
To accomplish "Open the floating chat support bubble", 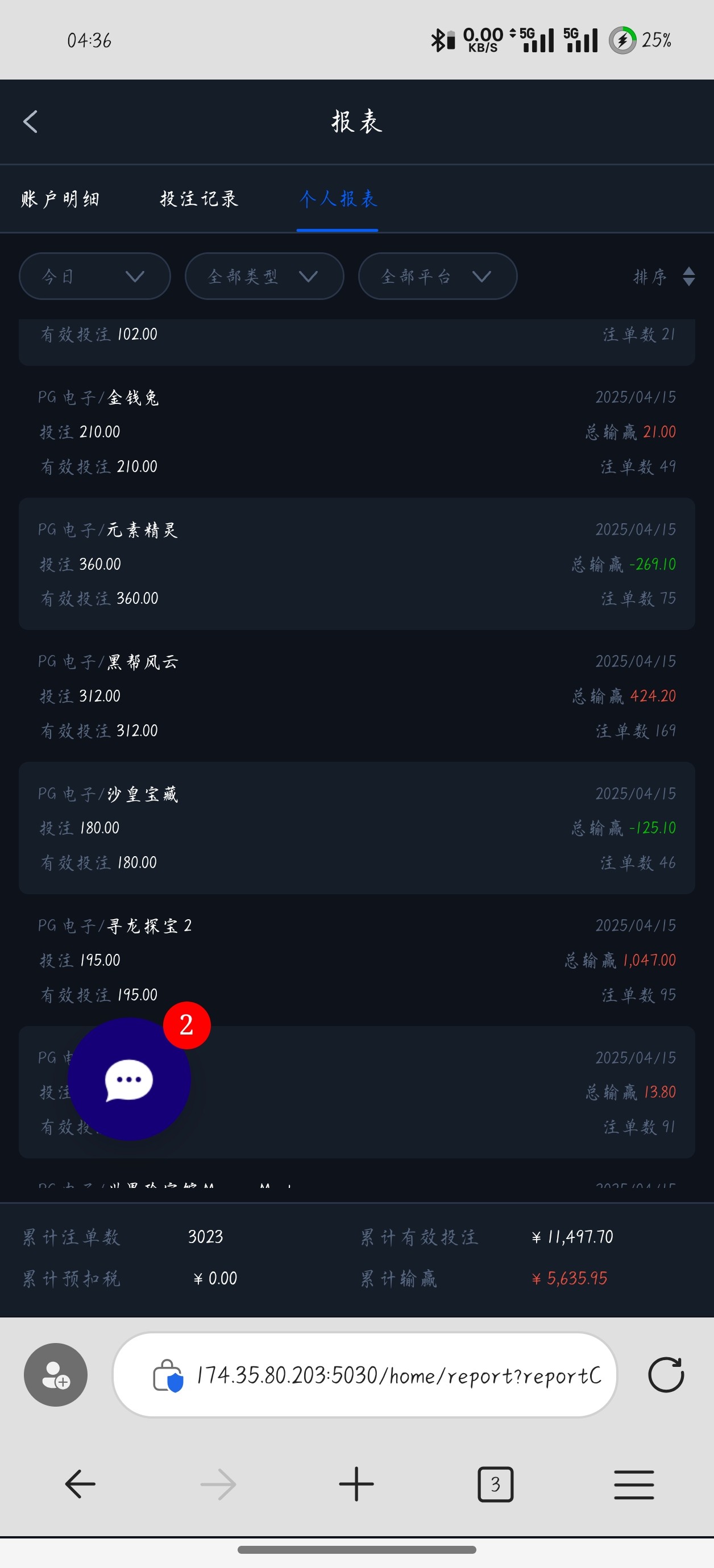I will [129, 1079].
